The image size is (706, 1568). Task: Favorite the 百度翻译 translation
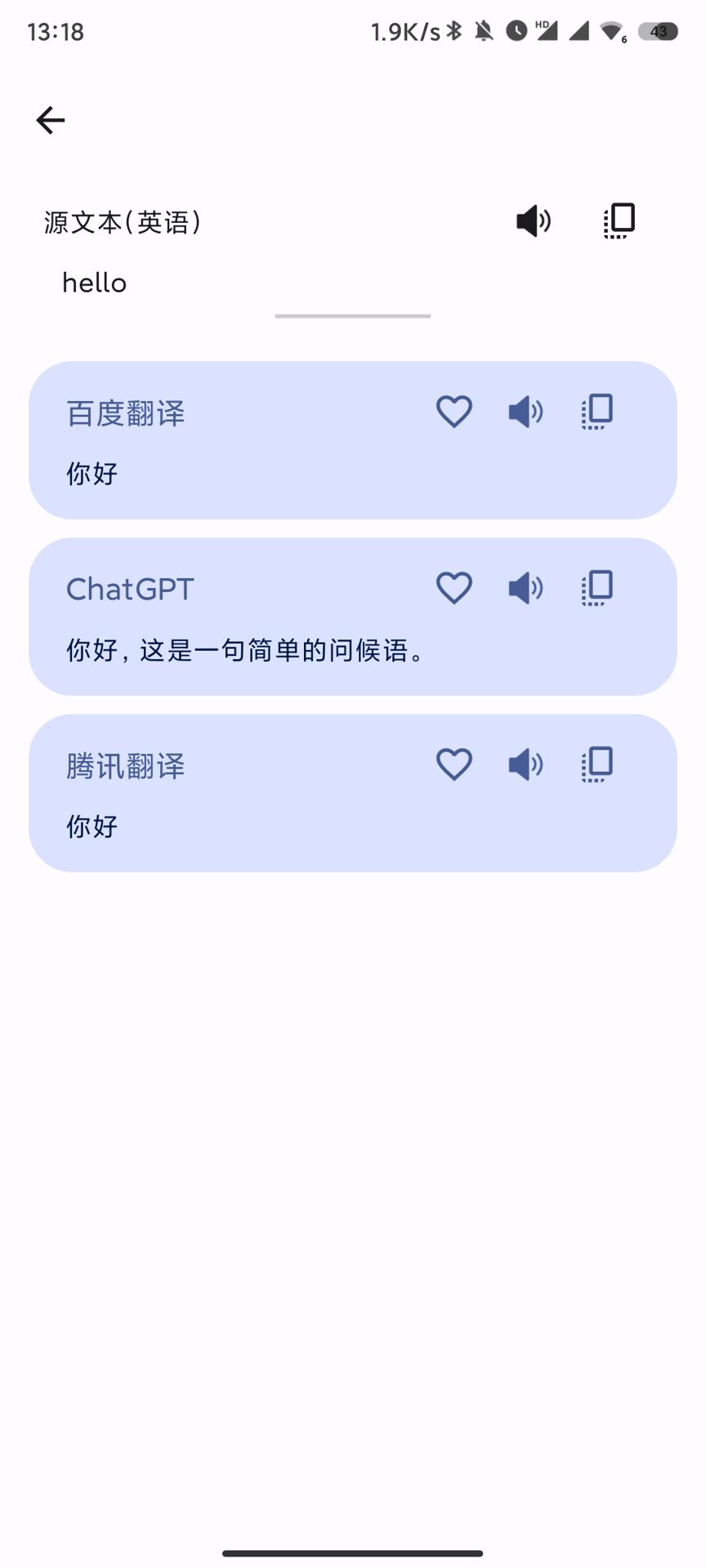pos(454,412)
